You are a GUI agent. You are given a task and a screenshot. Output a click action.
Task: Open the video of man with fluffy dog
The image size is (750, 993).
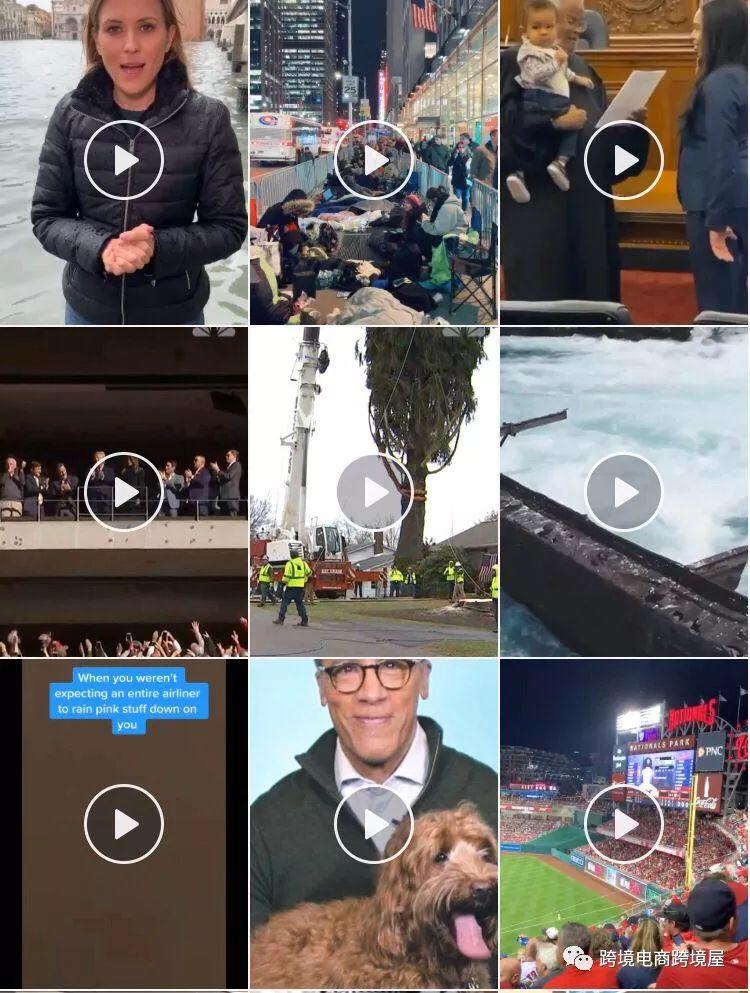pos(374,824)
